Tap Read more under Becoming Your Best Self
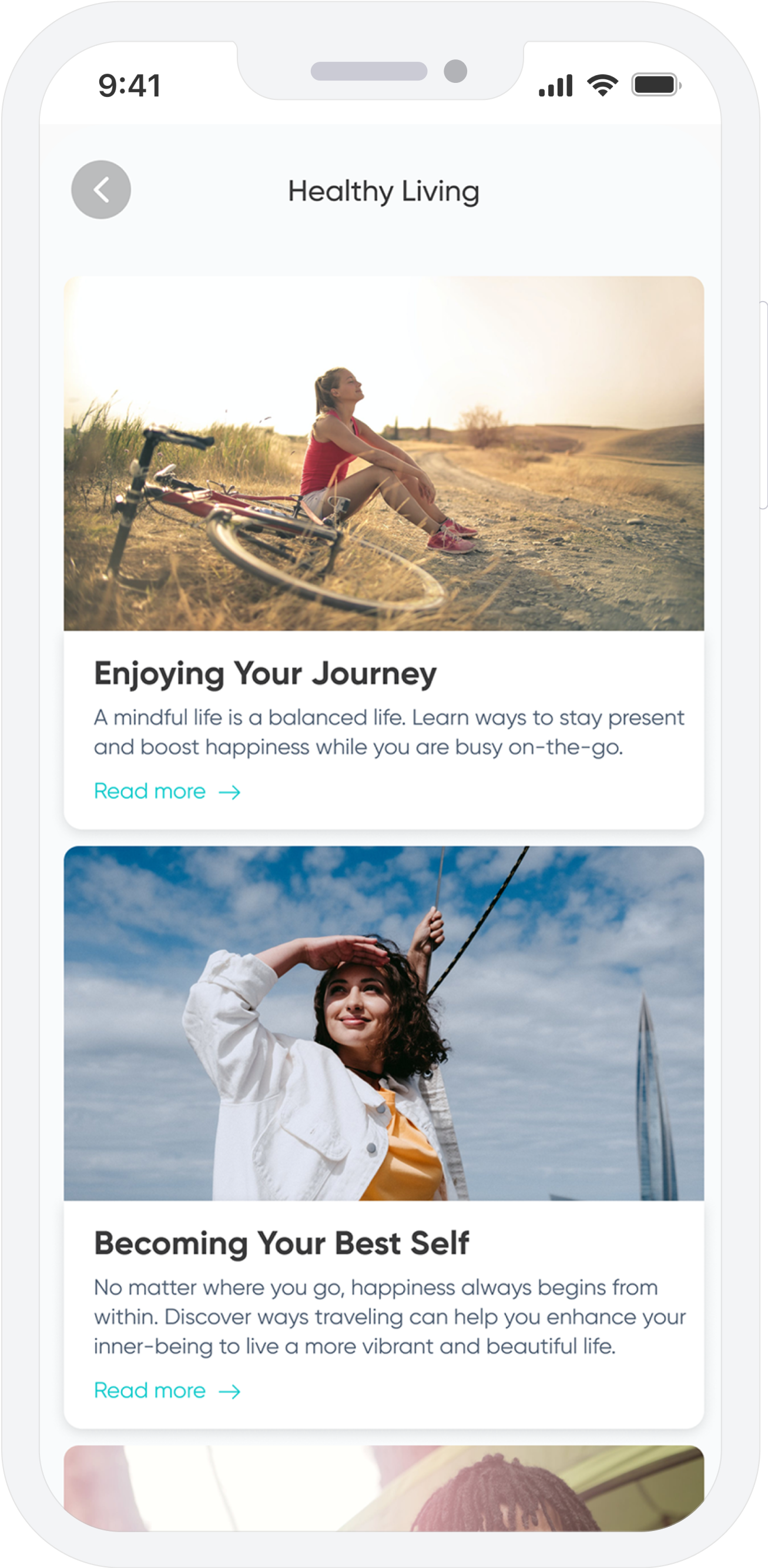The image size is (768, 1568). [x=167, y=1390]
